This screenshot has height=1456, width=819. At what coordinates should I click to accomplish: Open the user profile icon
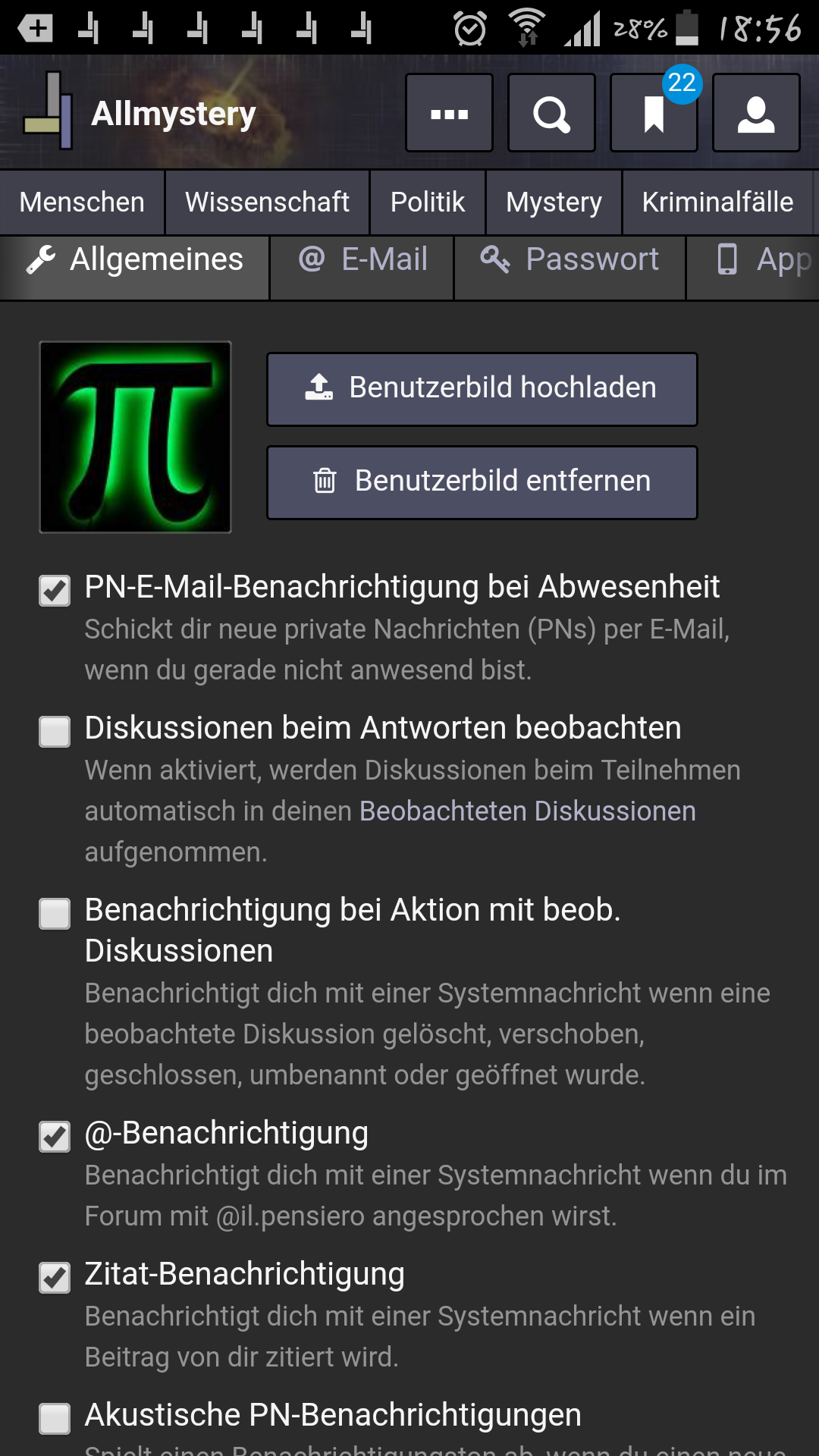coord(756,113)
